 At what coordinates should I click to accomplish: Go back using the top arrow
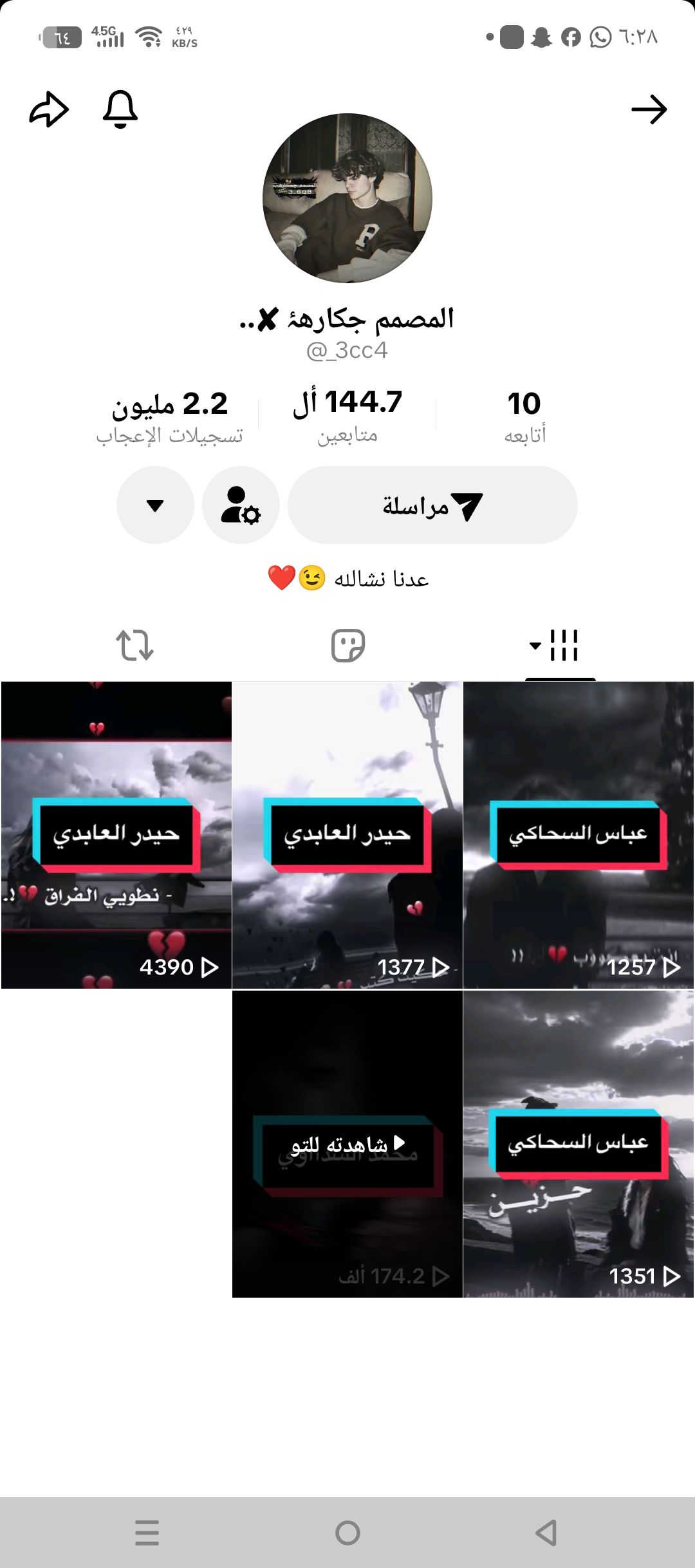649,109
